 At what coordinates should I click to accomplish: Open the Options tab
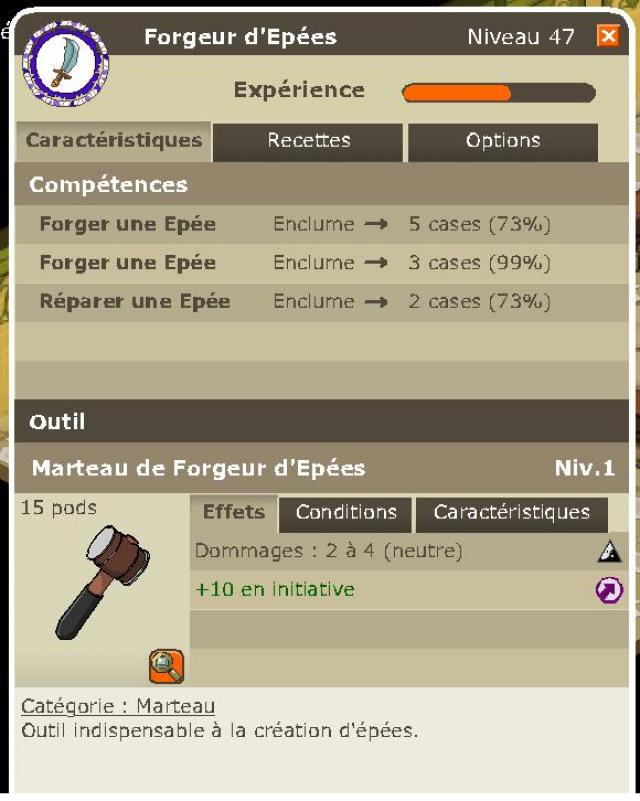click(x=502, y=141)
